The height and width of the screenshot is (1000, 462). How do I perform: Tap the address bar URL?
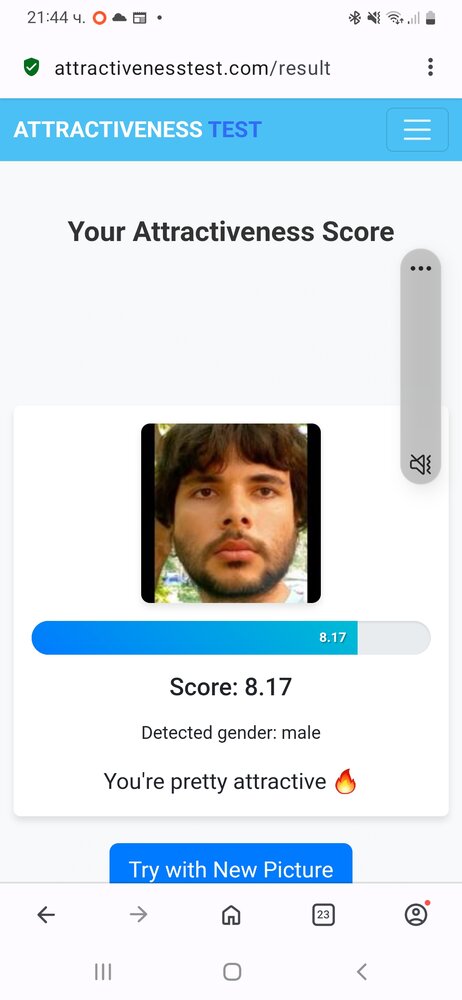tap(192, 68)
